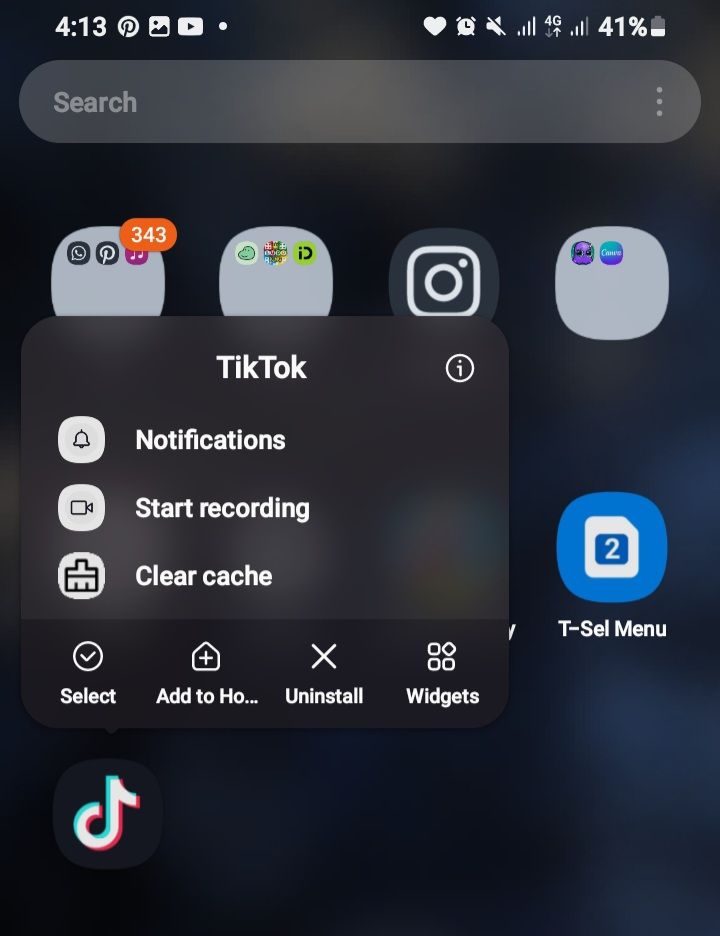Tap Clear cache for TikTok
Viewport: 720px width, 936px height.
point(202,576)
